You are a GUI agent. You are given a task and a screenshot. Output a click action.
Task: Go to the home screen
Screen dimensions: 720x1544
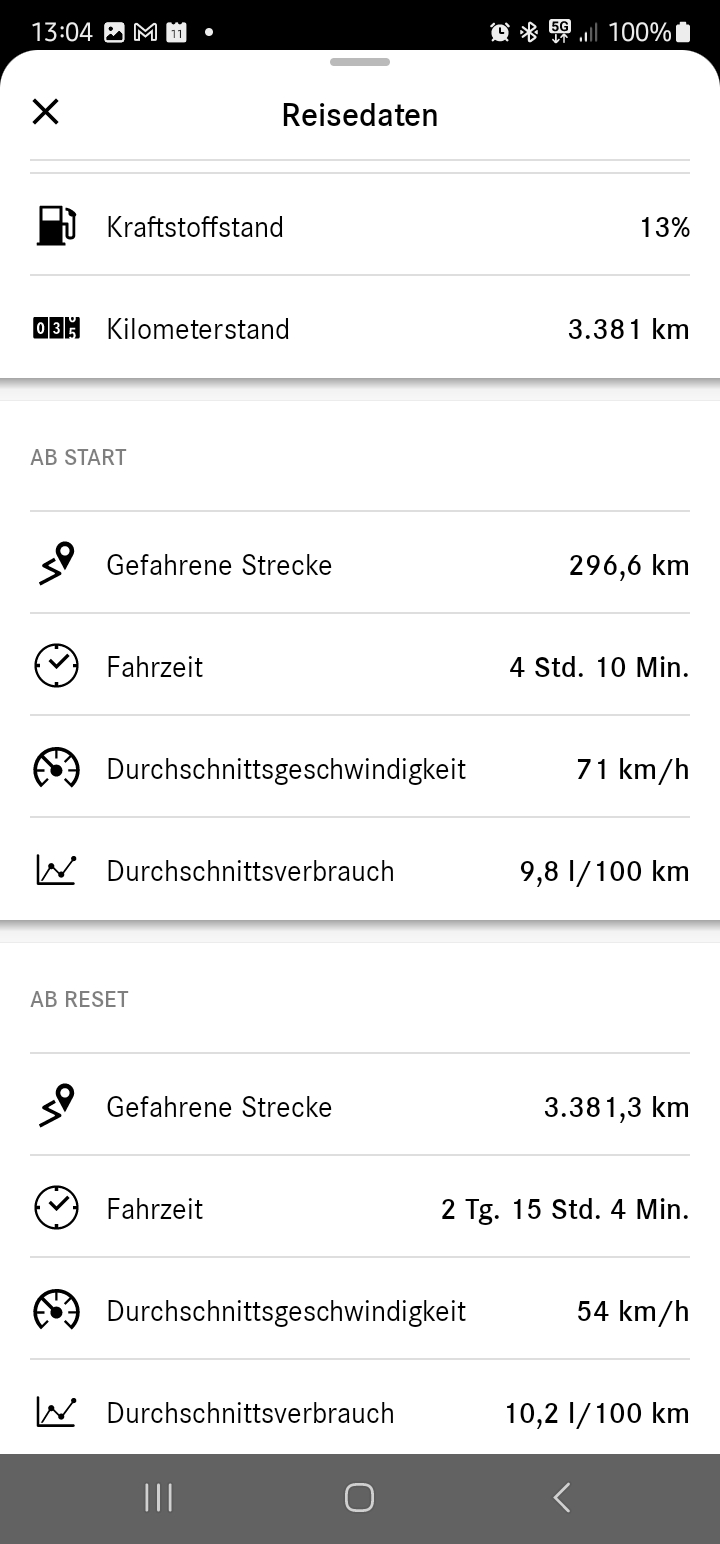click(x=359, y=1497)
